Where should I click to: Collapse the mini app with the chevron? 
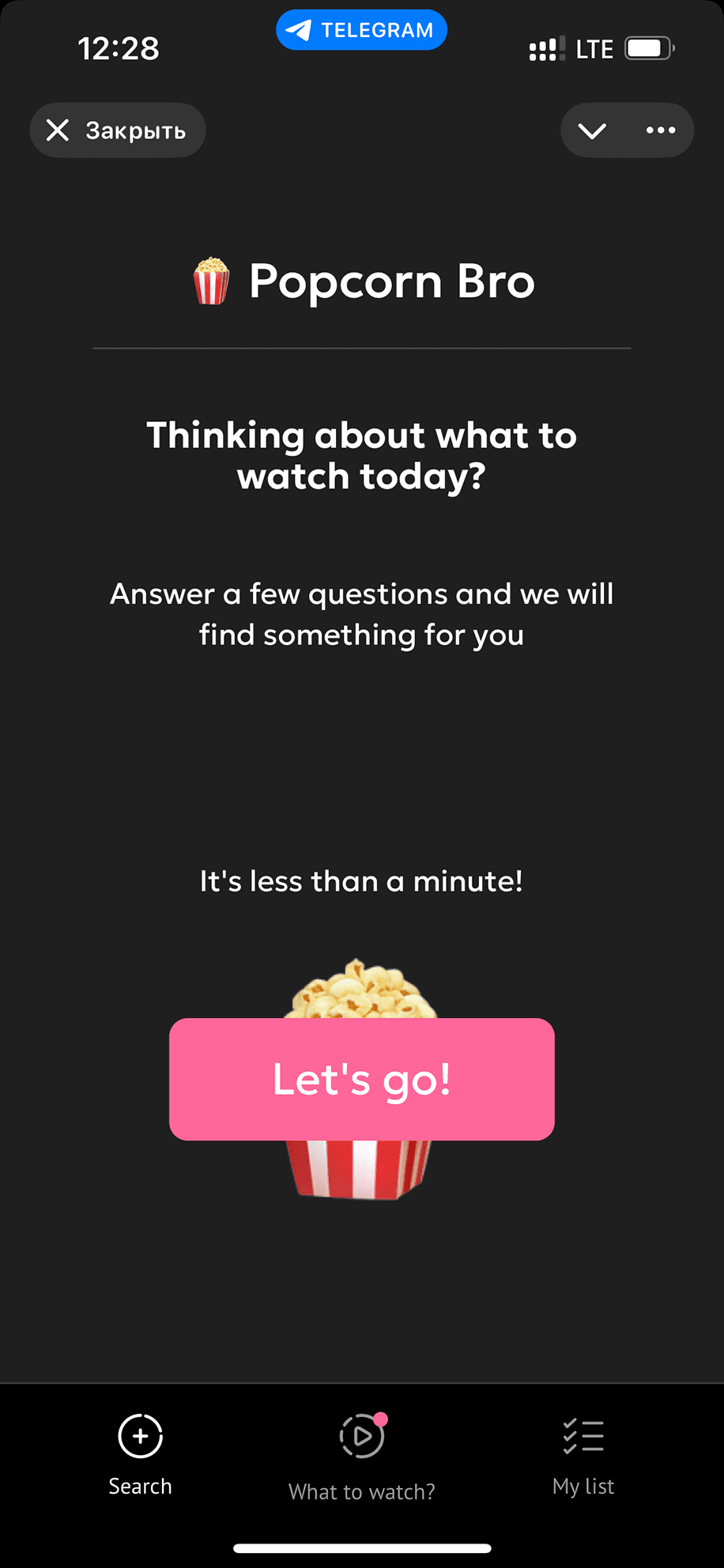pyautogui.click(x=592, y=130)
